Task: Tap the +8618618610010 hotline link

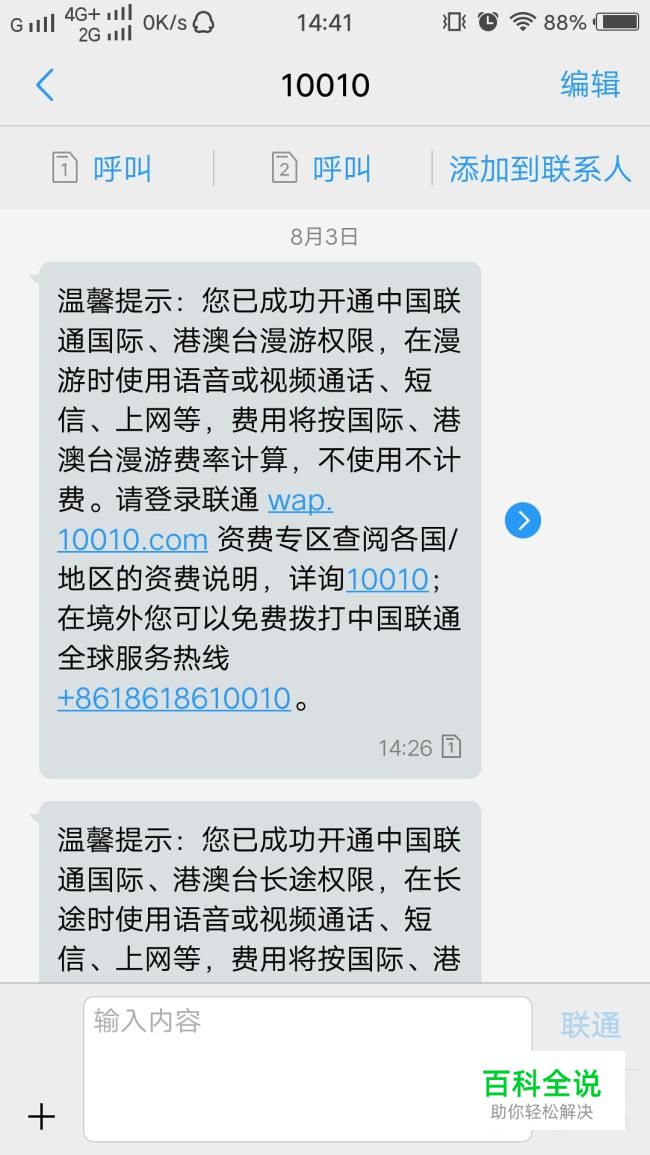Action: click(174, 698)
